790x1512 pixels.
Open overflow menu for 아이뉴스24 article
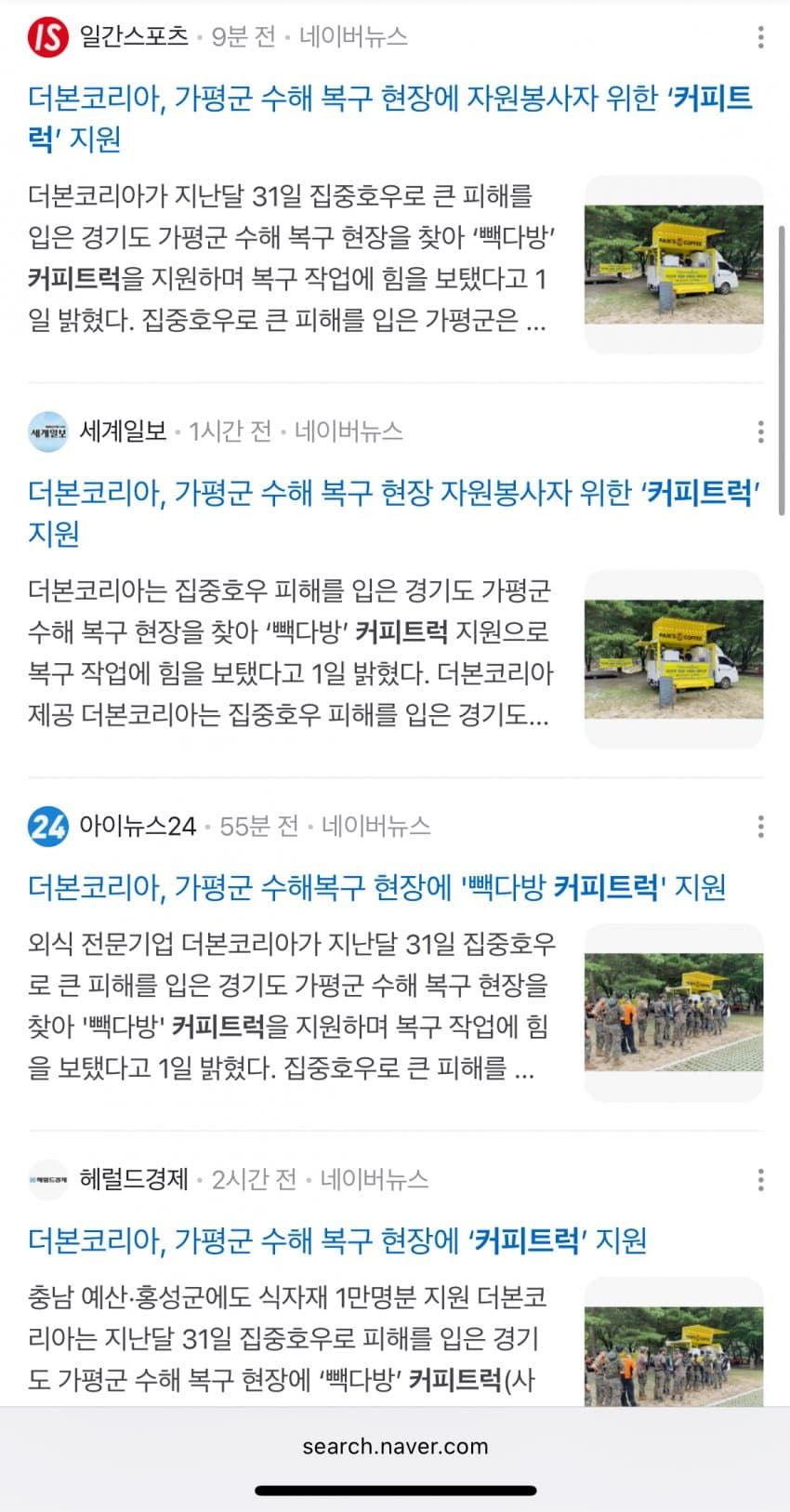pos(760,826)
